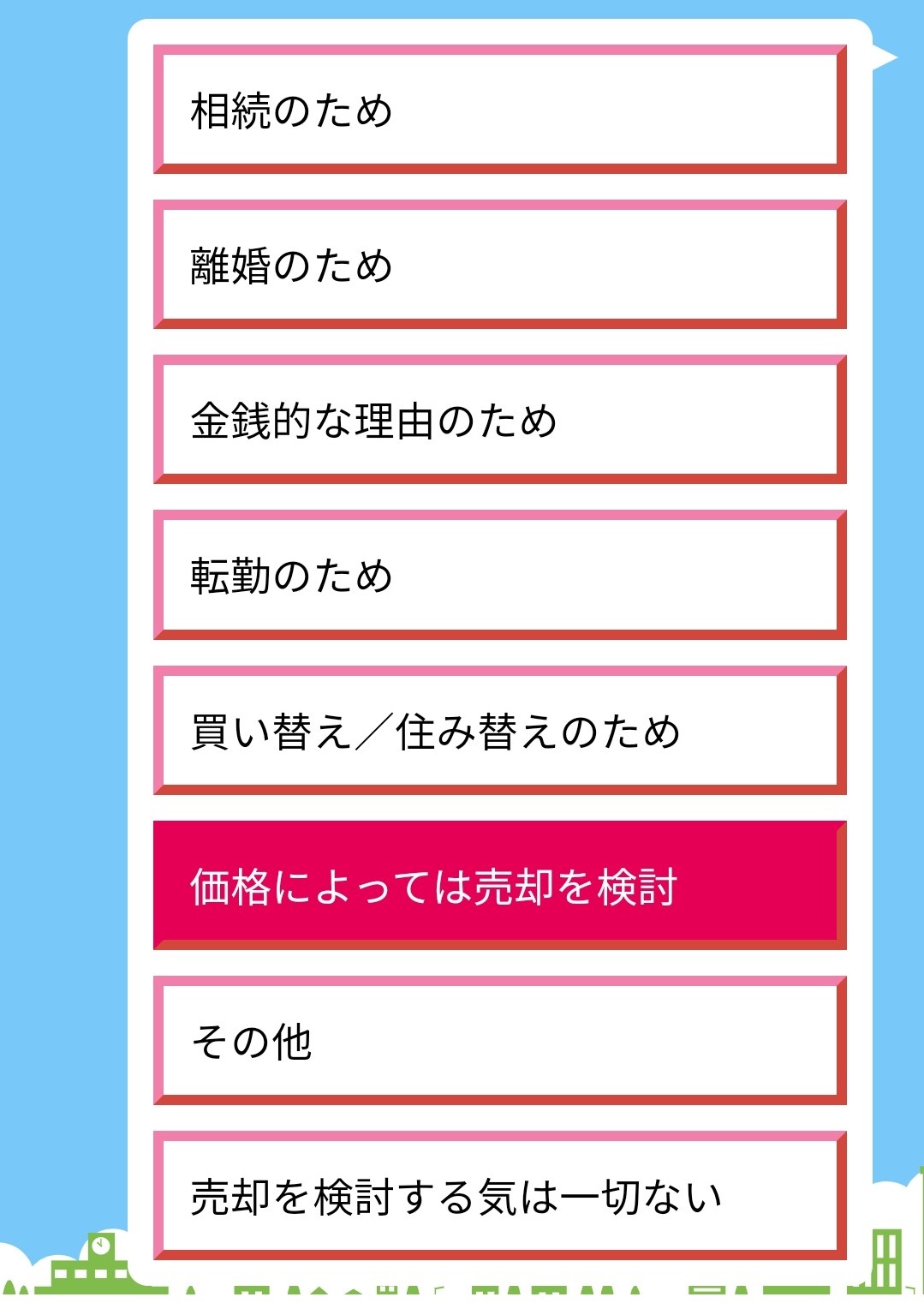Select the 相続のため option
This screenshot has height=1303, width=924.
click(x=499, y=111)
